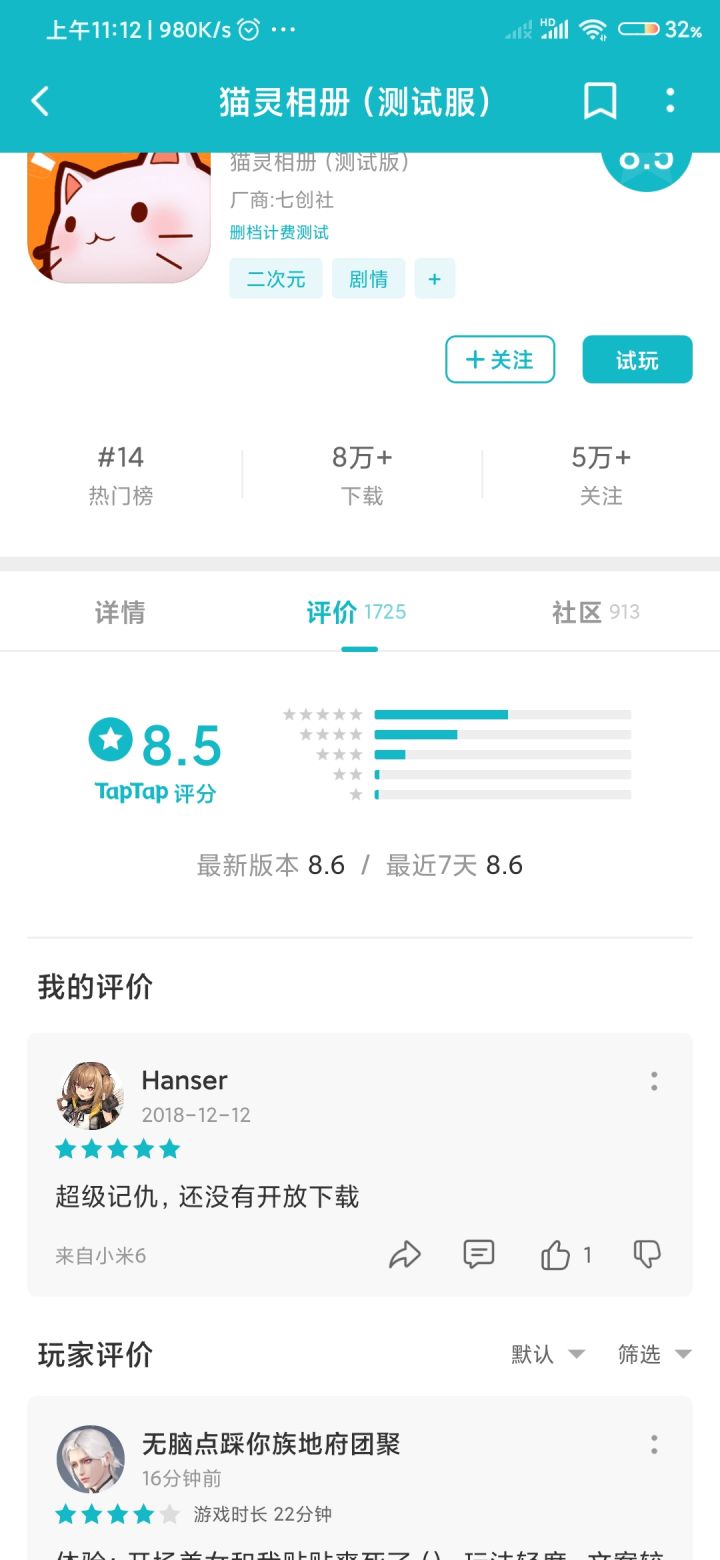Image resolution: width=720 pixels, height=1560 pixels.
Task: Bookmark this game from the header
Action: click(600, 101)
